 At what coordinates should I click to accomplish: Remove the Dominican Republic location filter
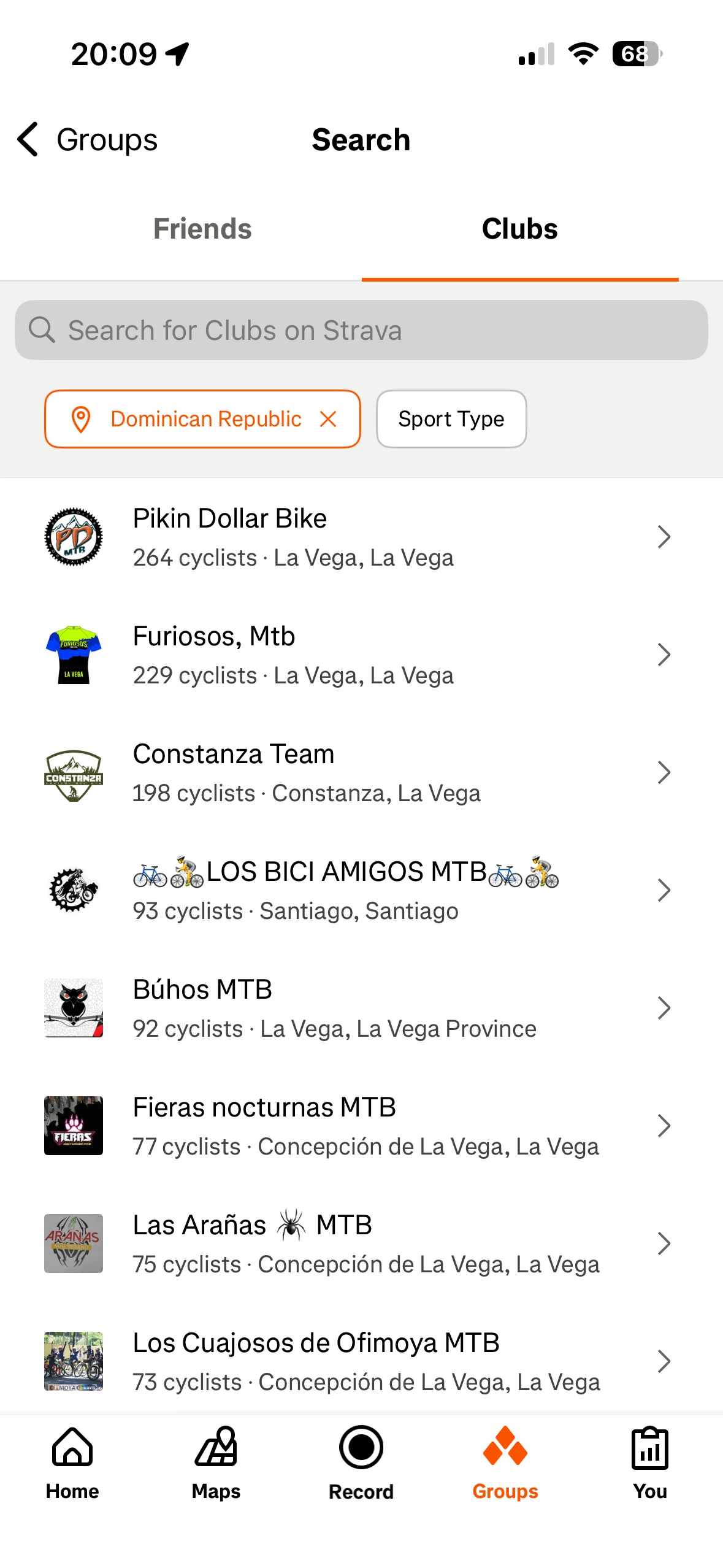[x=329, y=419]
